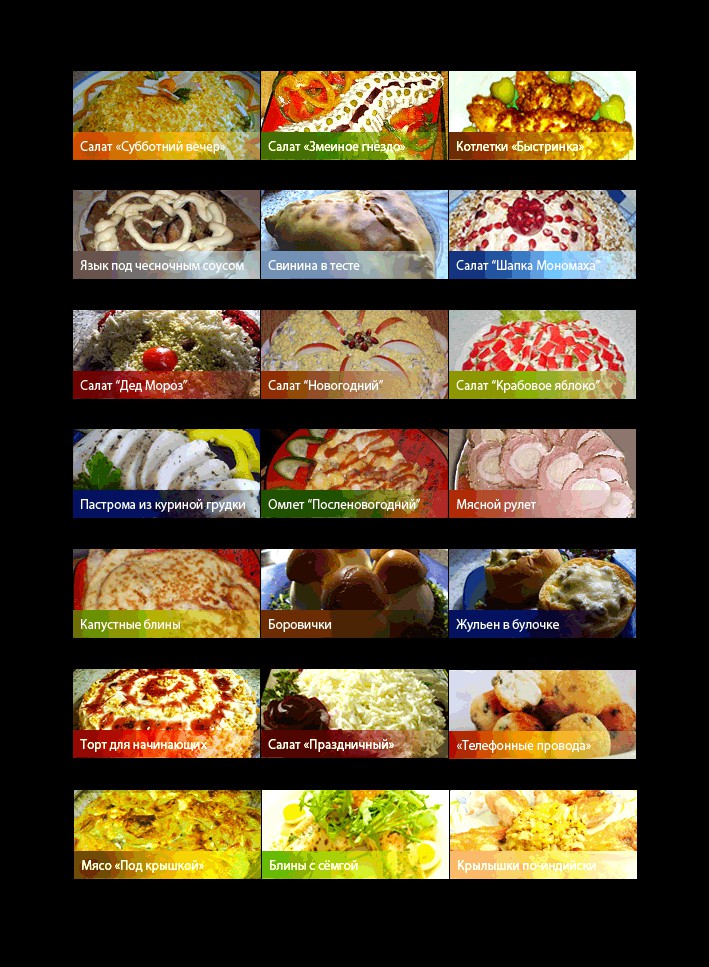
Task: Open the Боровички recipe
Action: [354, 593]
